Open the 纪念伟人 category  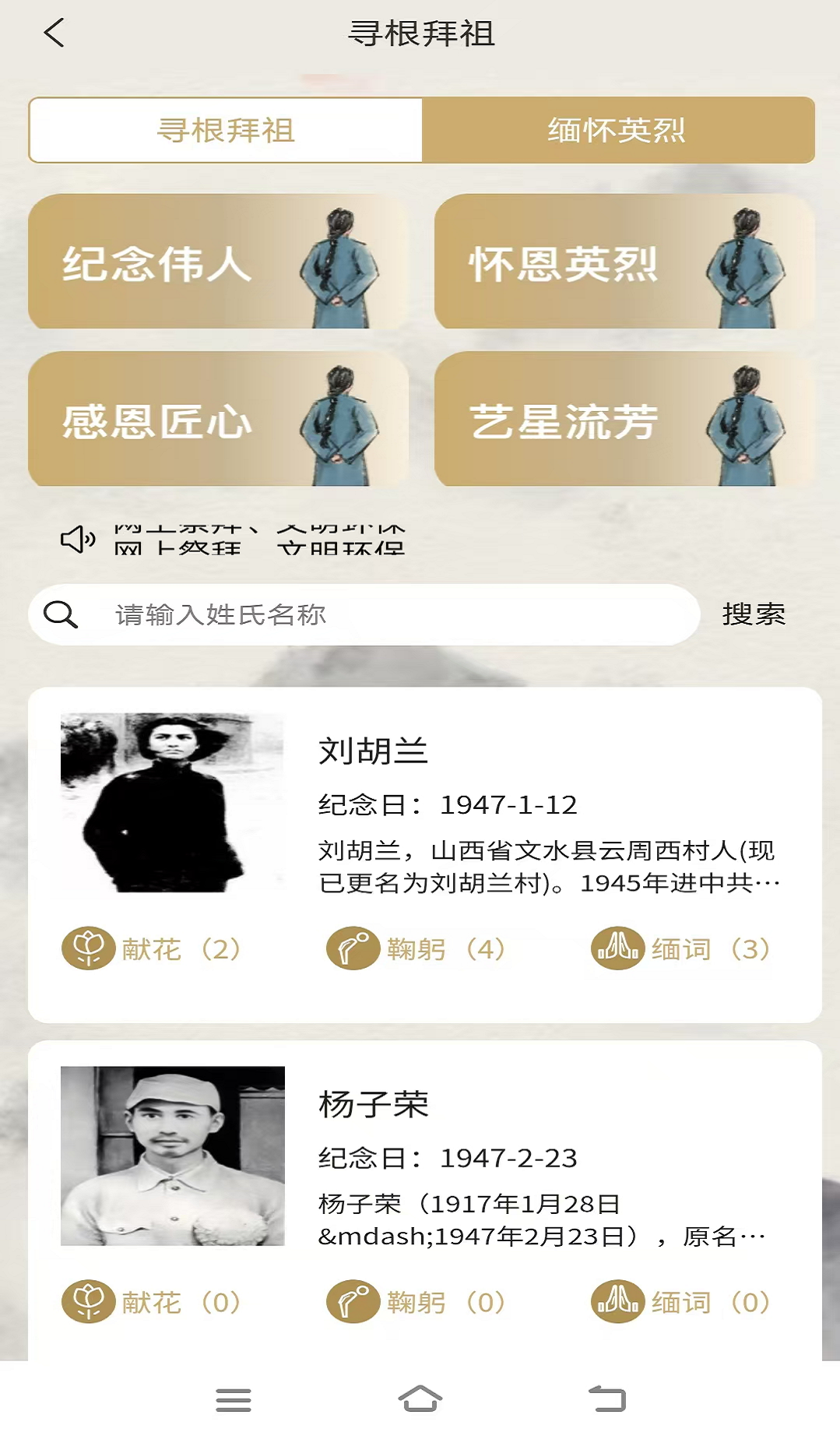coord(218,261)
